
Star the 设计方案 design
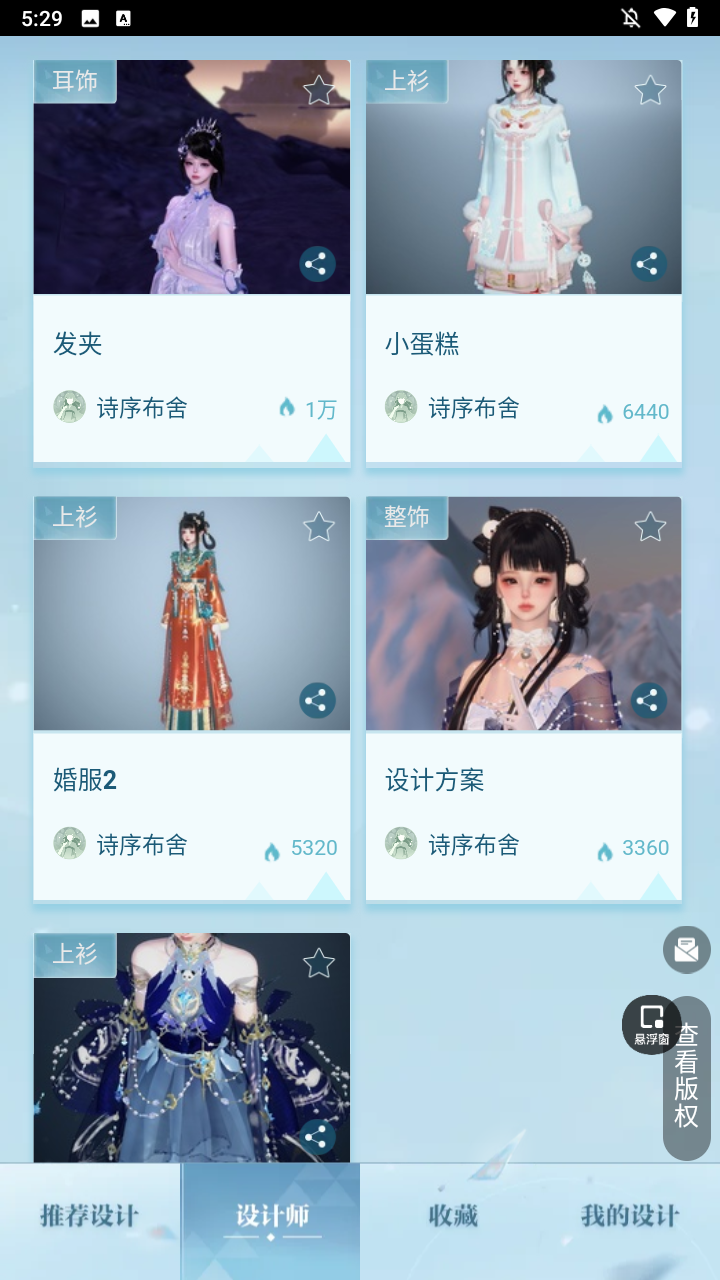[650, 527]
